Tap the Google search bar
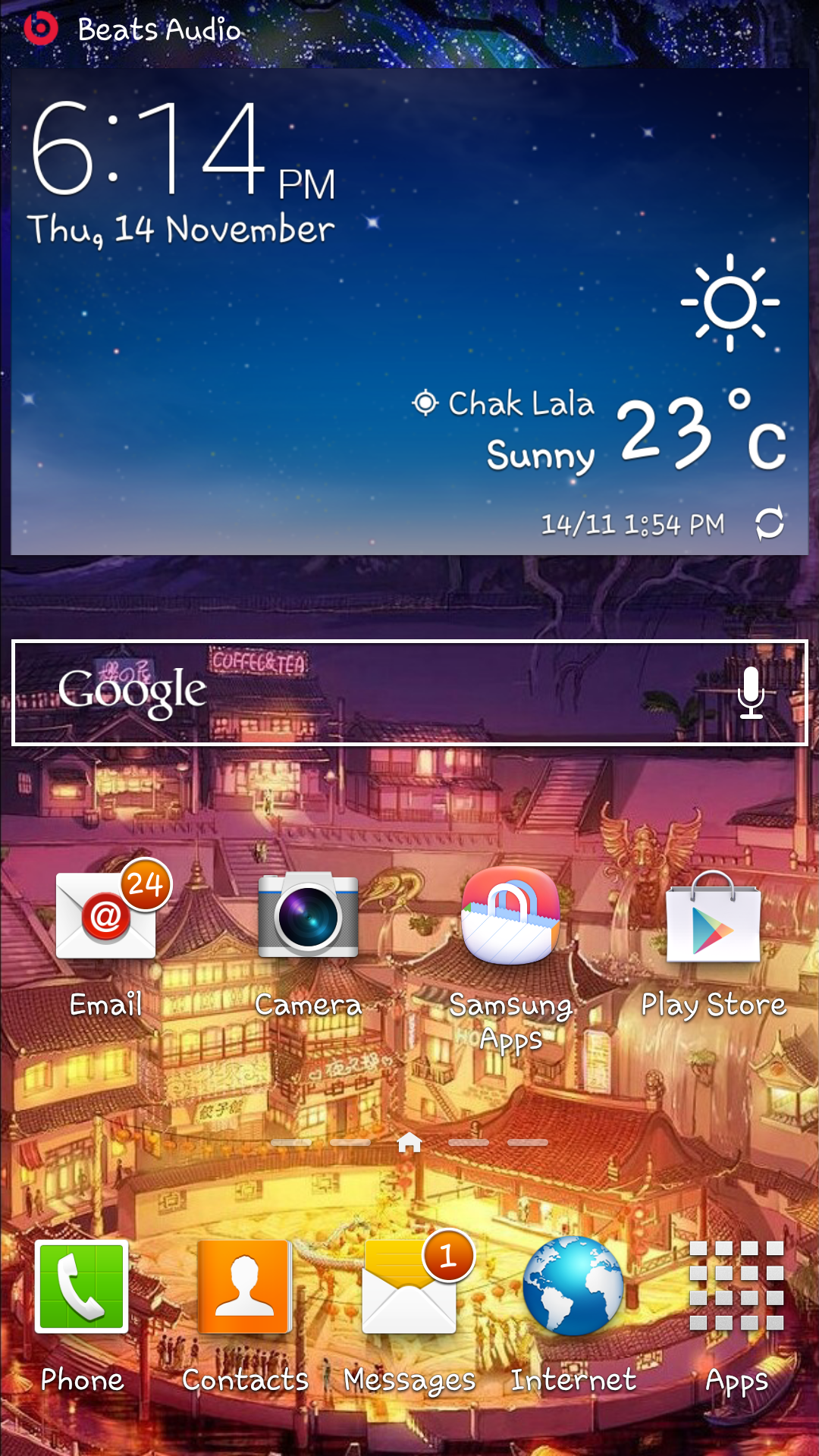819x1456 pixels. point(409,692)
